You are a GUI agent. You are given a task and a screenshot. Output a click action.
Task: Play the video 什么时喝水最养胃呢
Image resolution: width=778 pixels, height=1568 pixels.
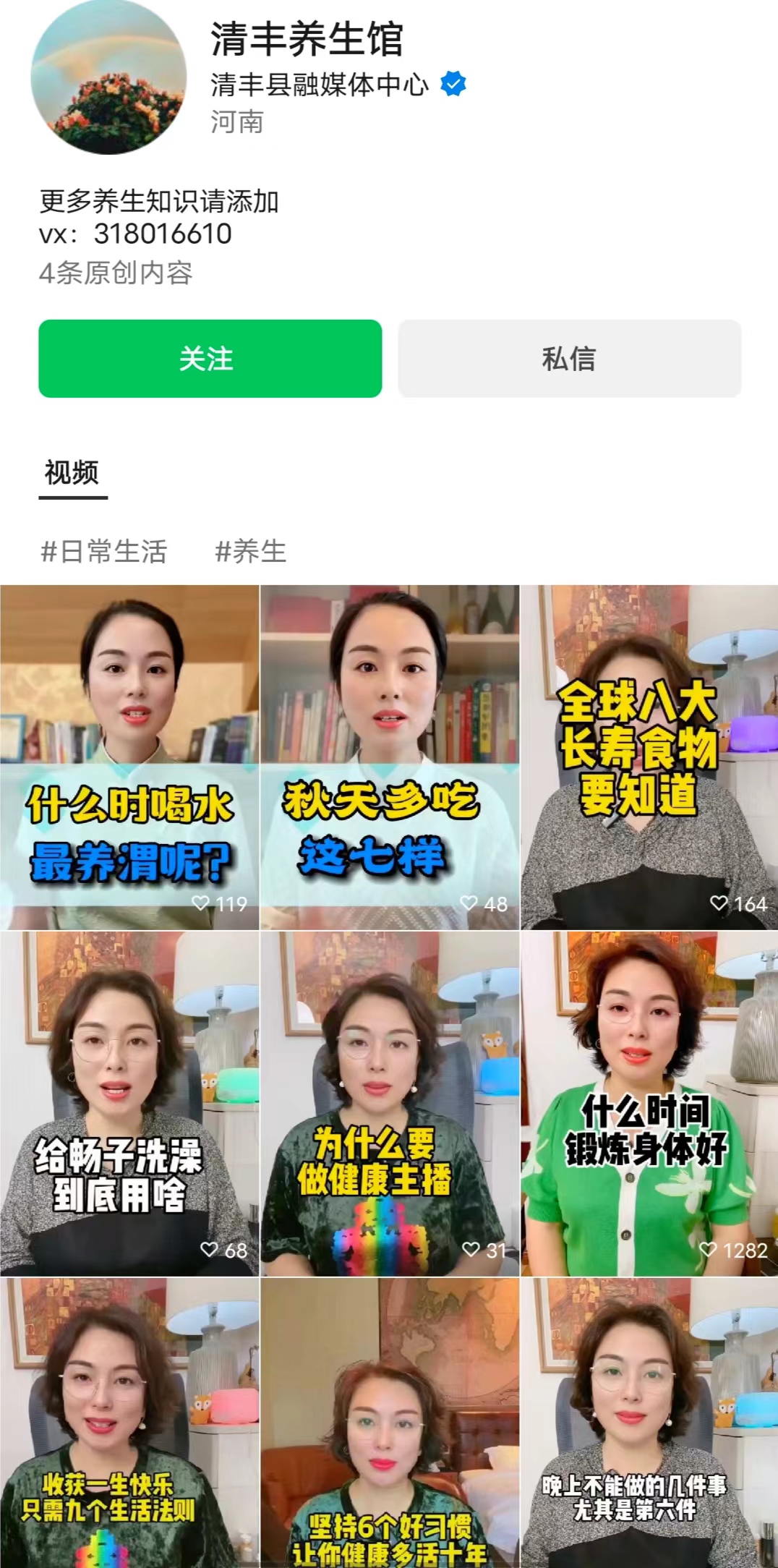click(129, 757)
